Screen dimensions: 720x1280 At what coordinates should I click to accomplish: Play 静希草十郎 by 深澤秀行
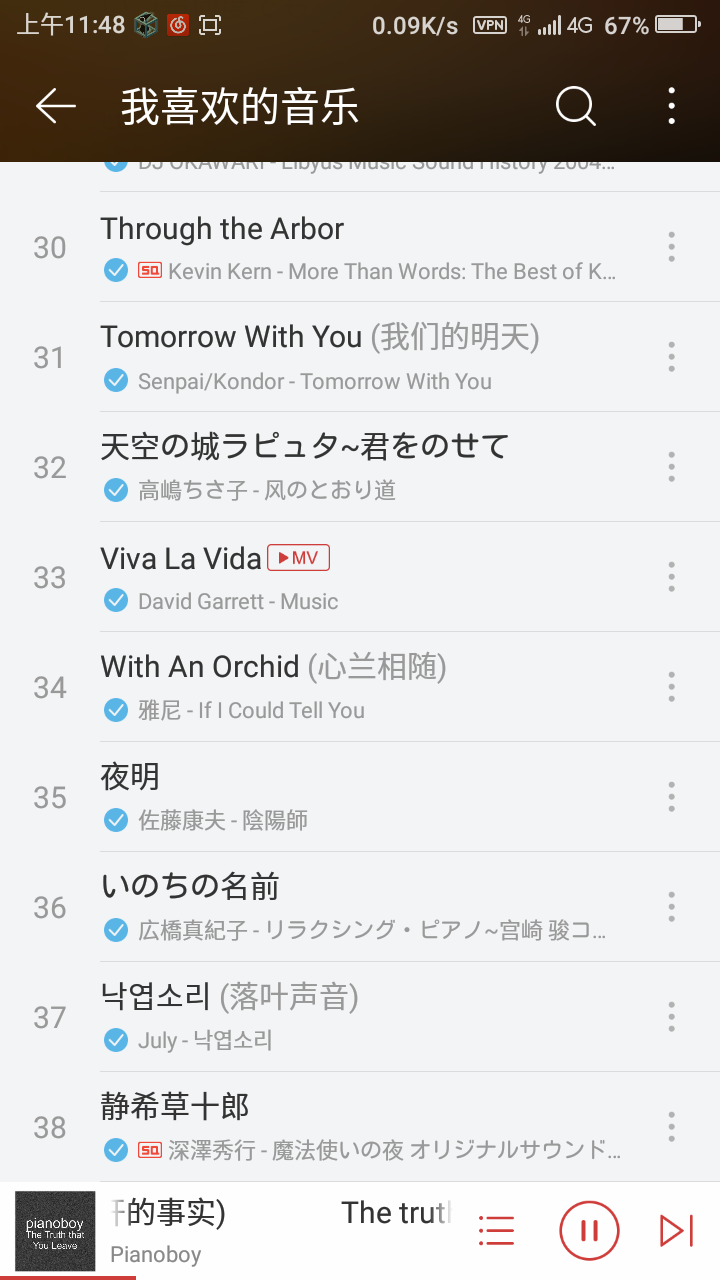(360, 1126)
